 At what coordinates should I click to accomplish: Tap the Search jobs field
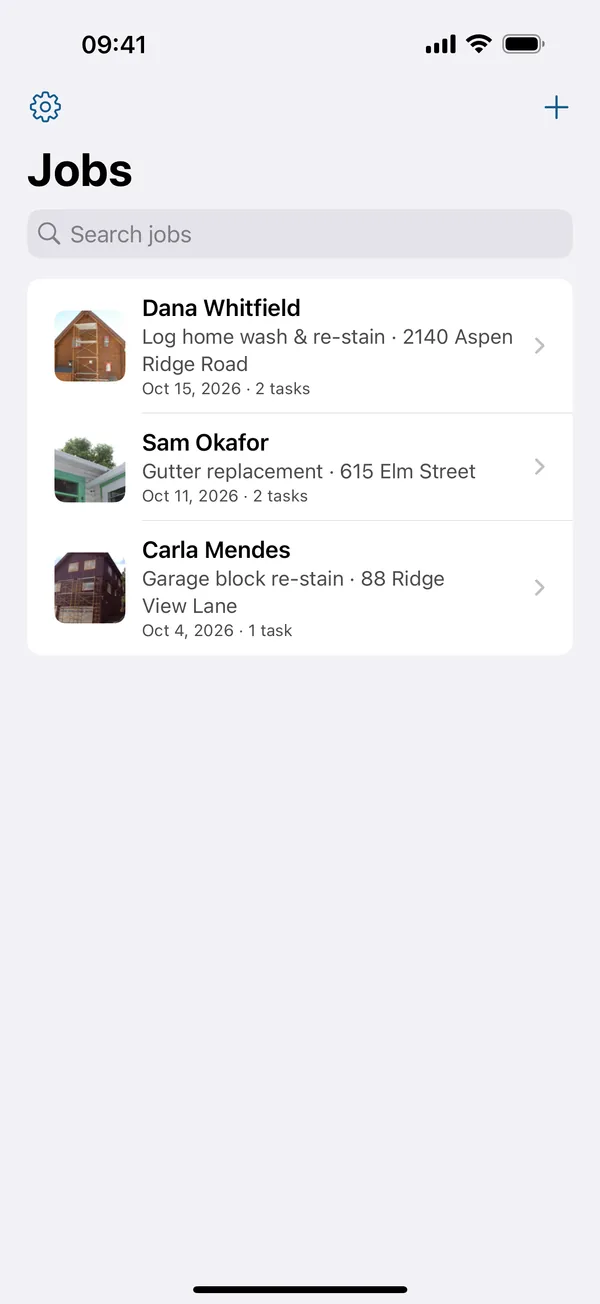(x=300, y=234)
